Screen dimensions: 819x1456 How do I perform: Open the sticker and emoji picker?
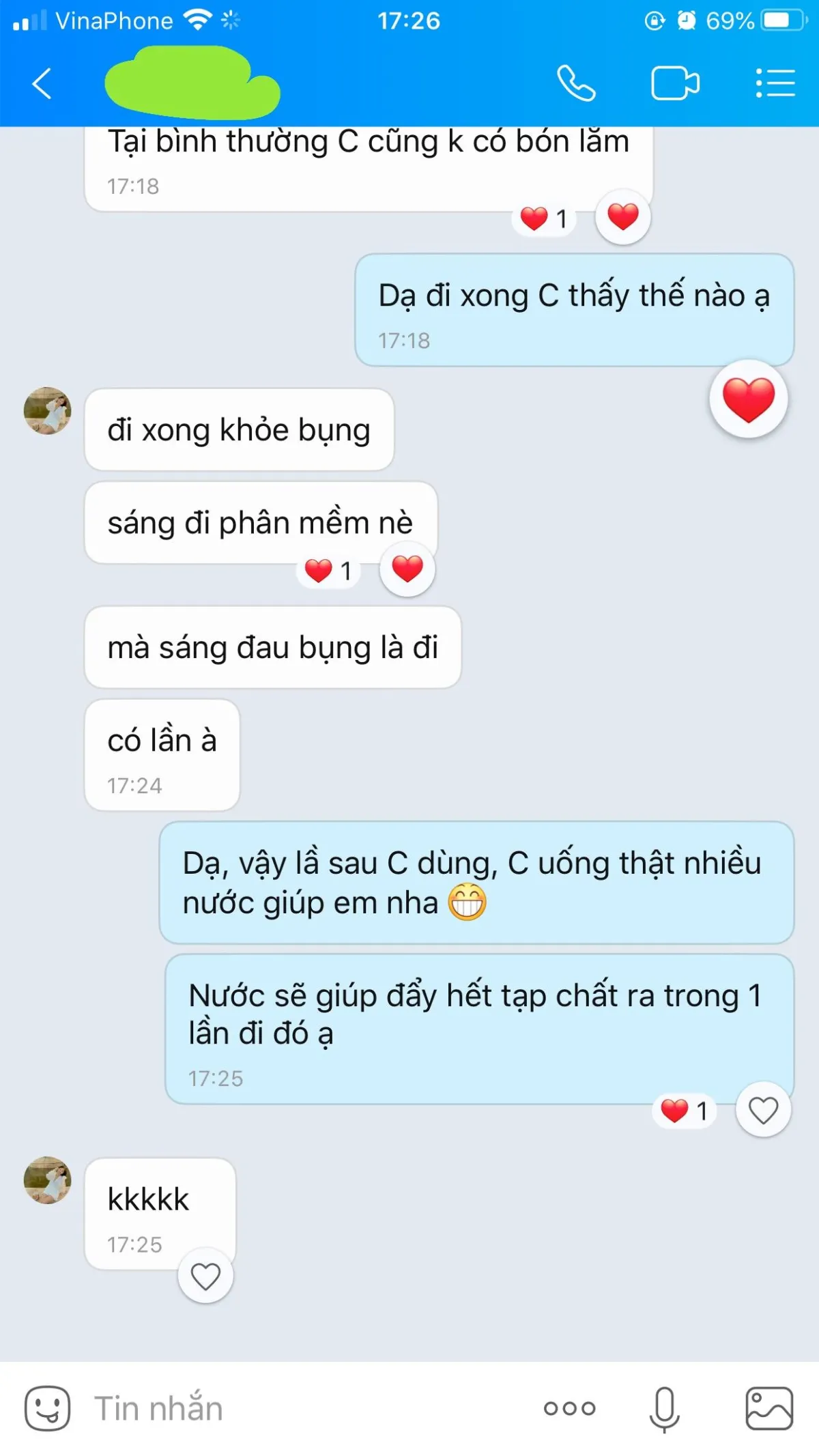pos(47,1408)
